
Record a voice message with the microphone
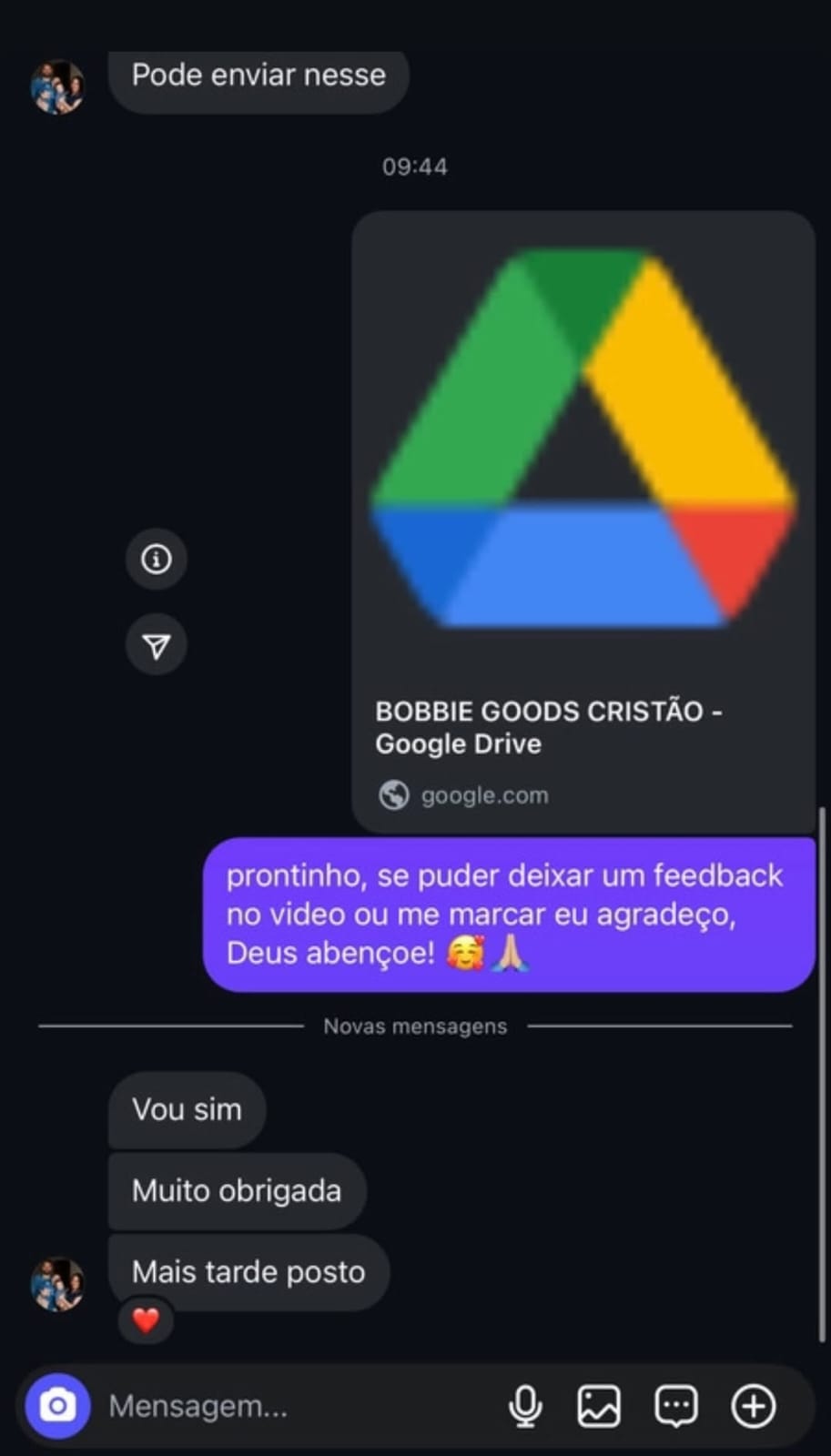tap(524, 1406)
